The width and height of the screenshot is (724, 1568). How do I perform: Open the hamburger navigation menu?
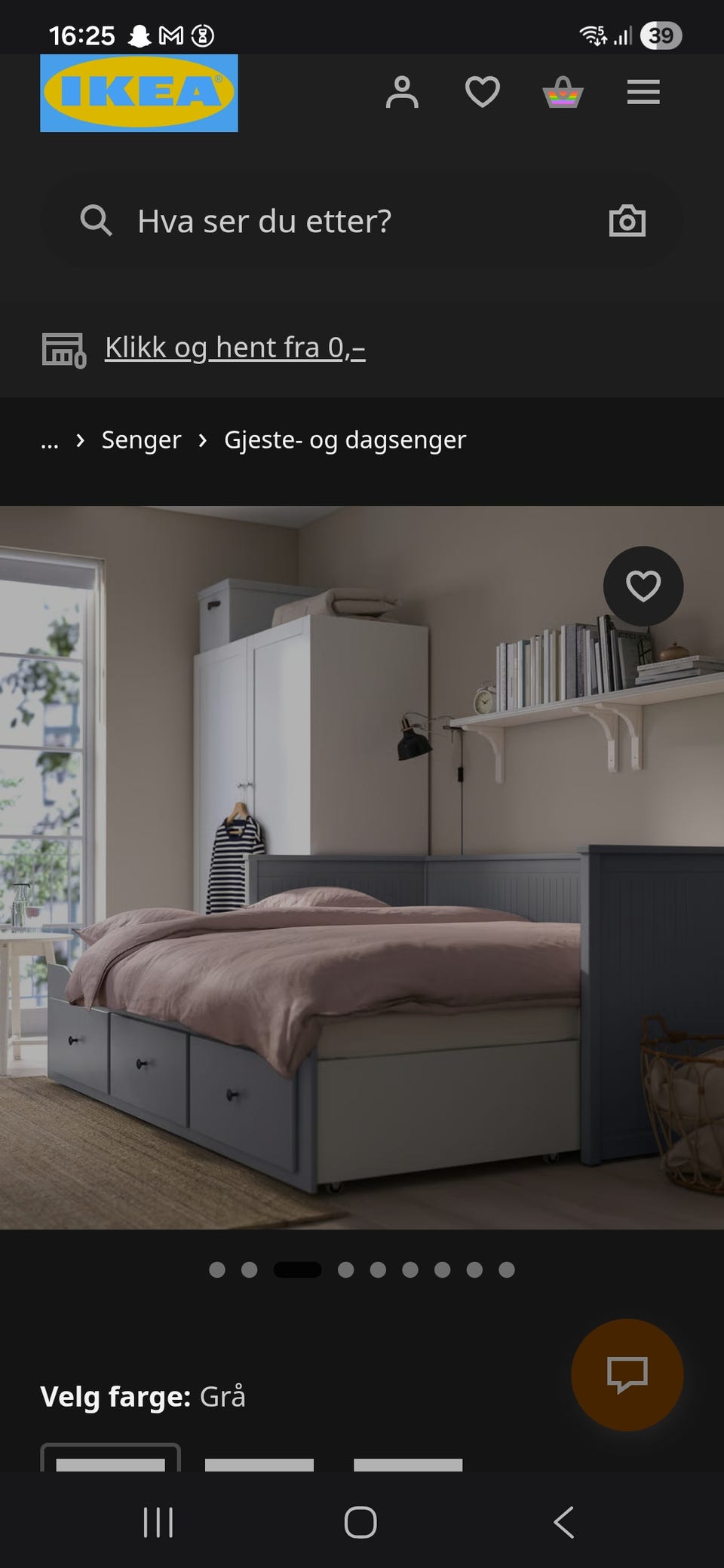click(x=643, y=91)
